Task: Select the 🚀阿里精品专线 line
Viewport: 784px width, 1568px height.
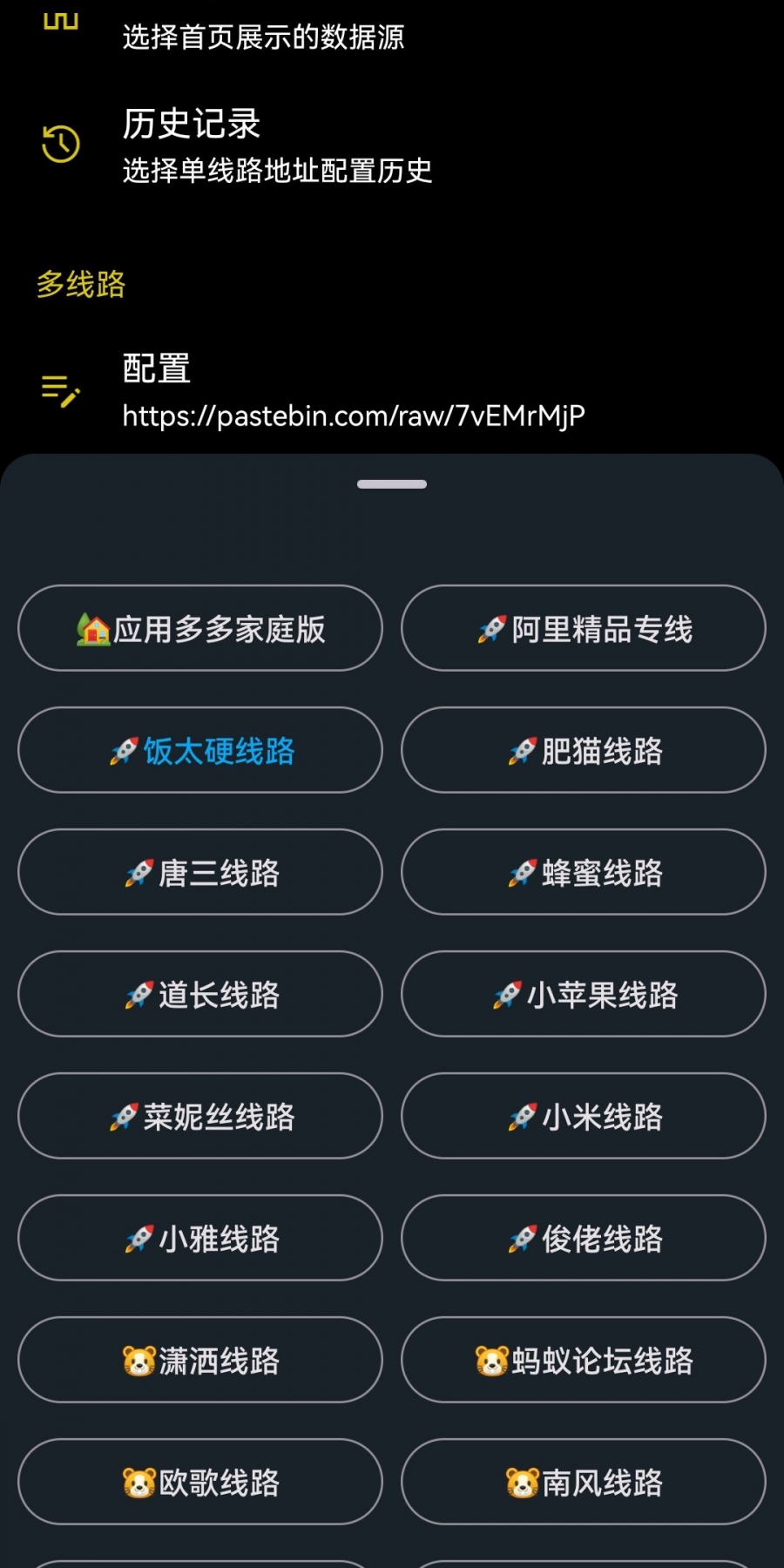Action: click(583, 629)
